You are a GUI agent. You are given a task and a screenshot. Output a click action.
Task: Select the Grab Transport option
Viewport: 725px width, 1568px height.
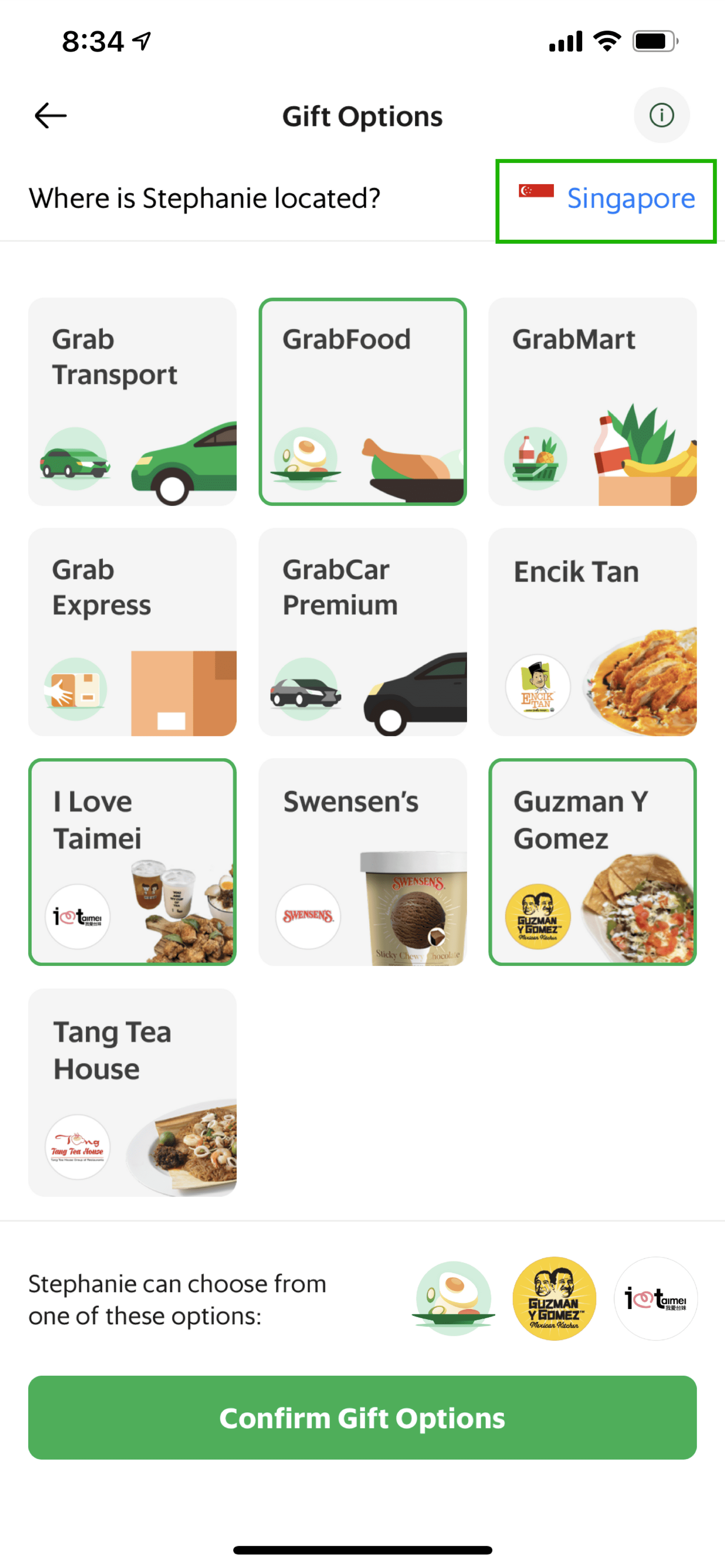pos(132,402)
